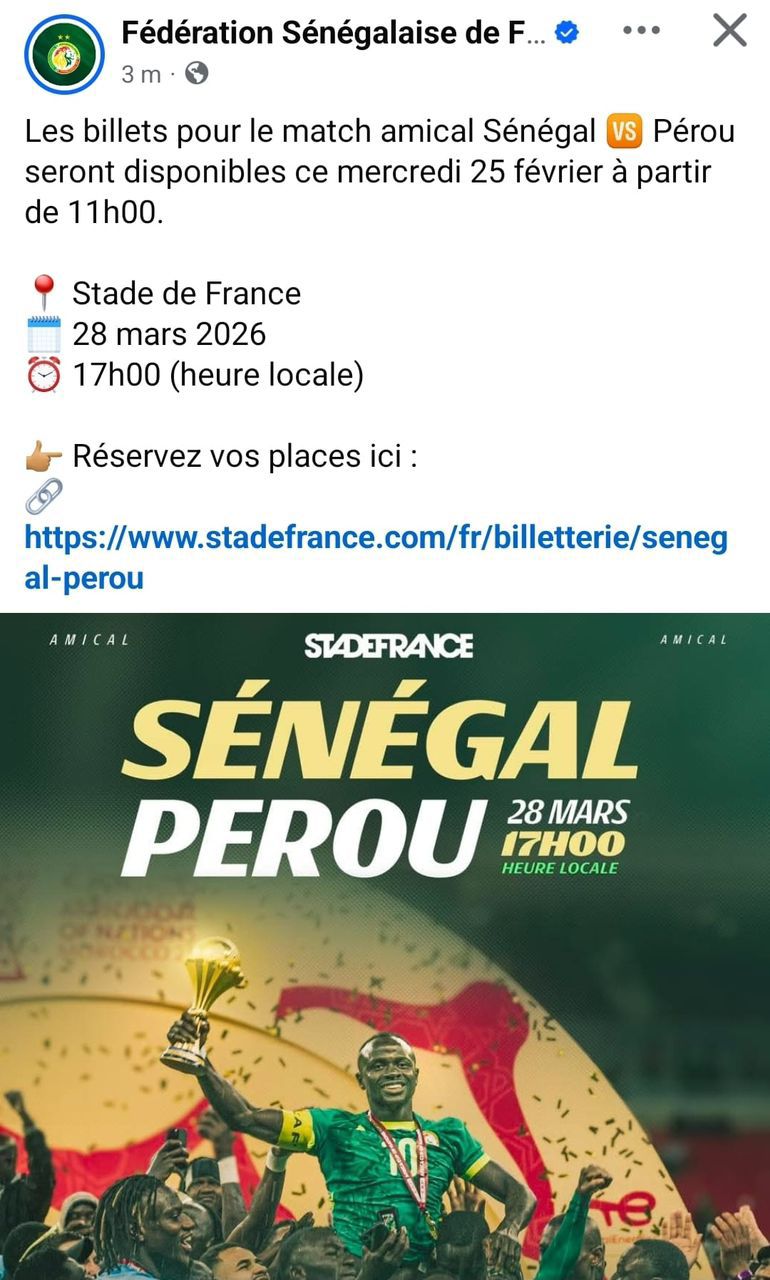Open Fédération Sénégalaise profile picture

click(x=67, y=53)
